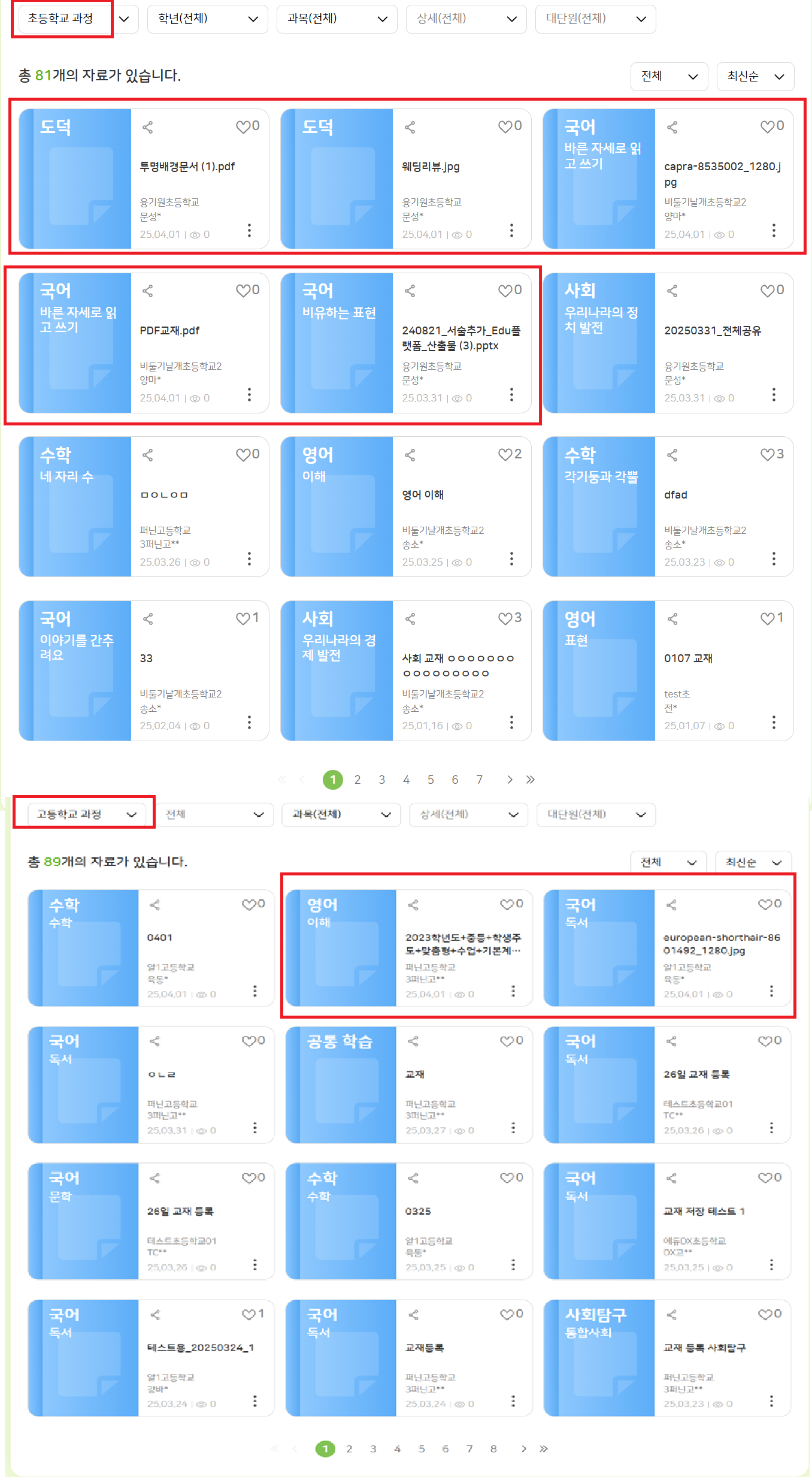Share the 0325 math material
Image resolution: width=812 pixels, height=1477 pixels.
(413, 1179)
